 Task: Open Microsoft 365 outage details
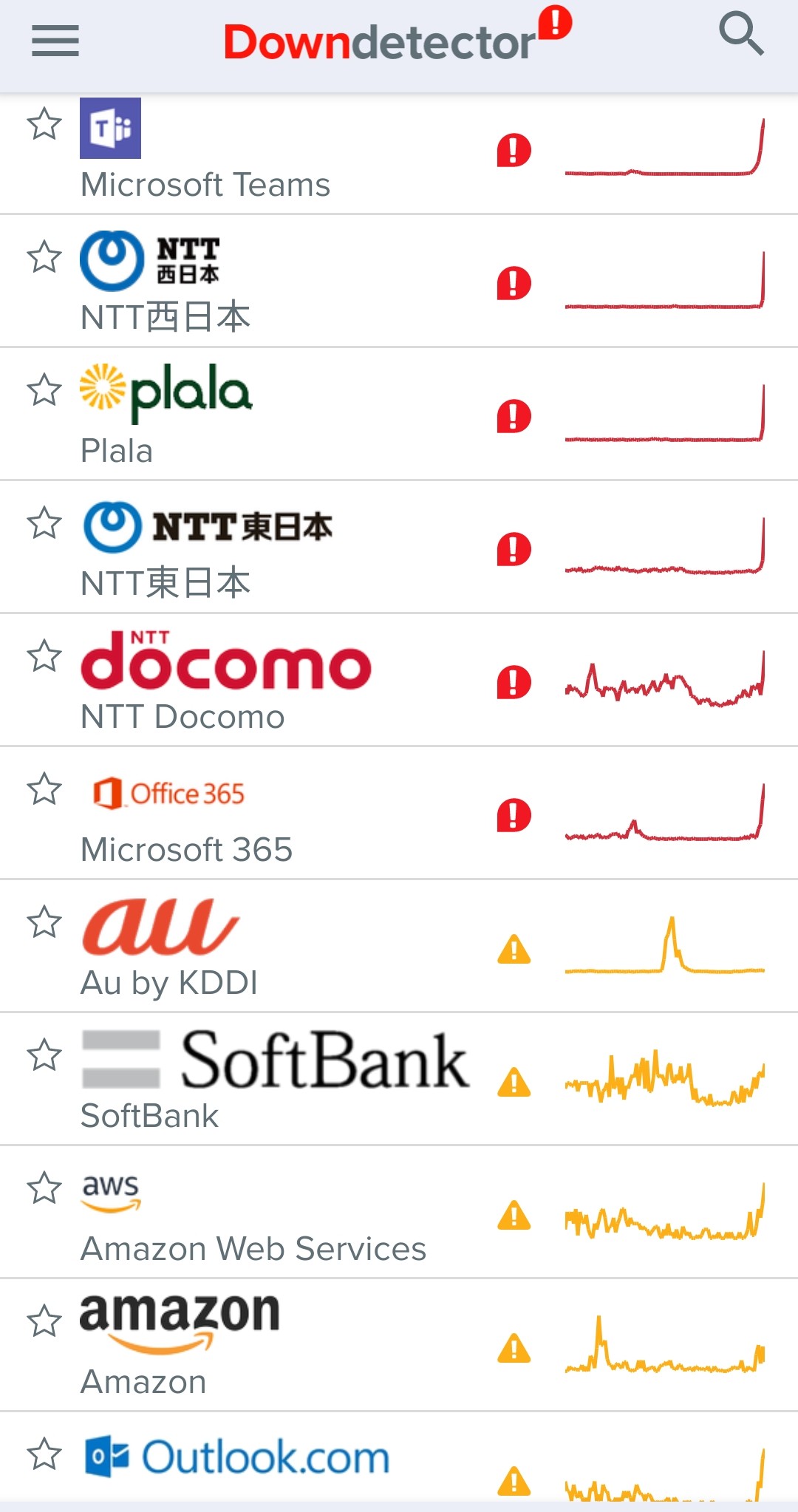tap(399, 813)
